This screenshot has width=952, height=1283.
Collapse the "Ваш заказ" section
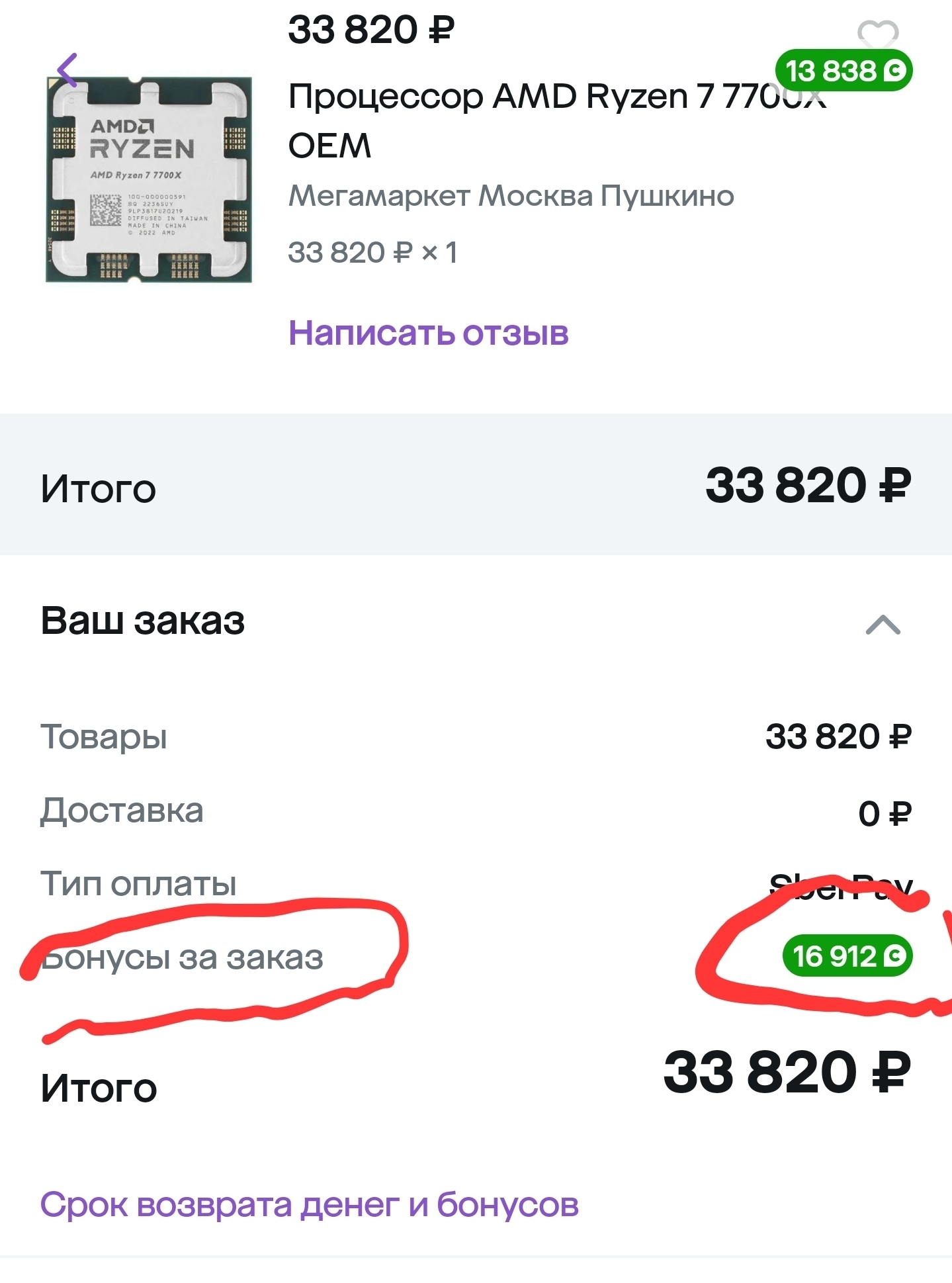click(x=883, y=624)
